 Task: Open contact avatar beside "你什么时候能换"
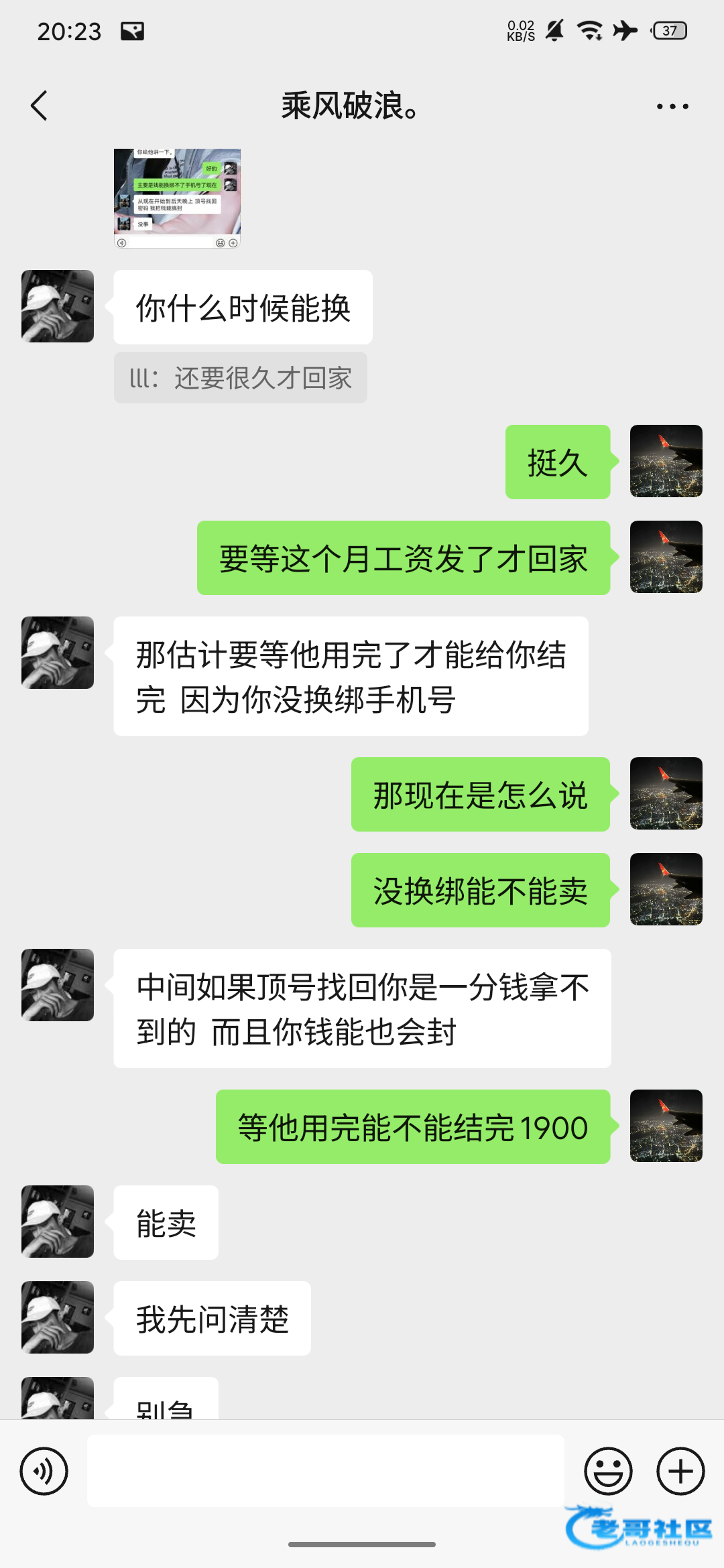point(58,306)
